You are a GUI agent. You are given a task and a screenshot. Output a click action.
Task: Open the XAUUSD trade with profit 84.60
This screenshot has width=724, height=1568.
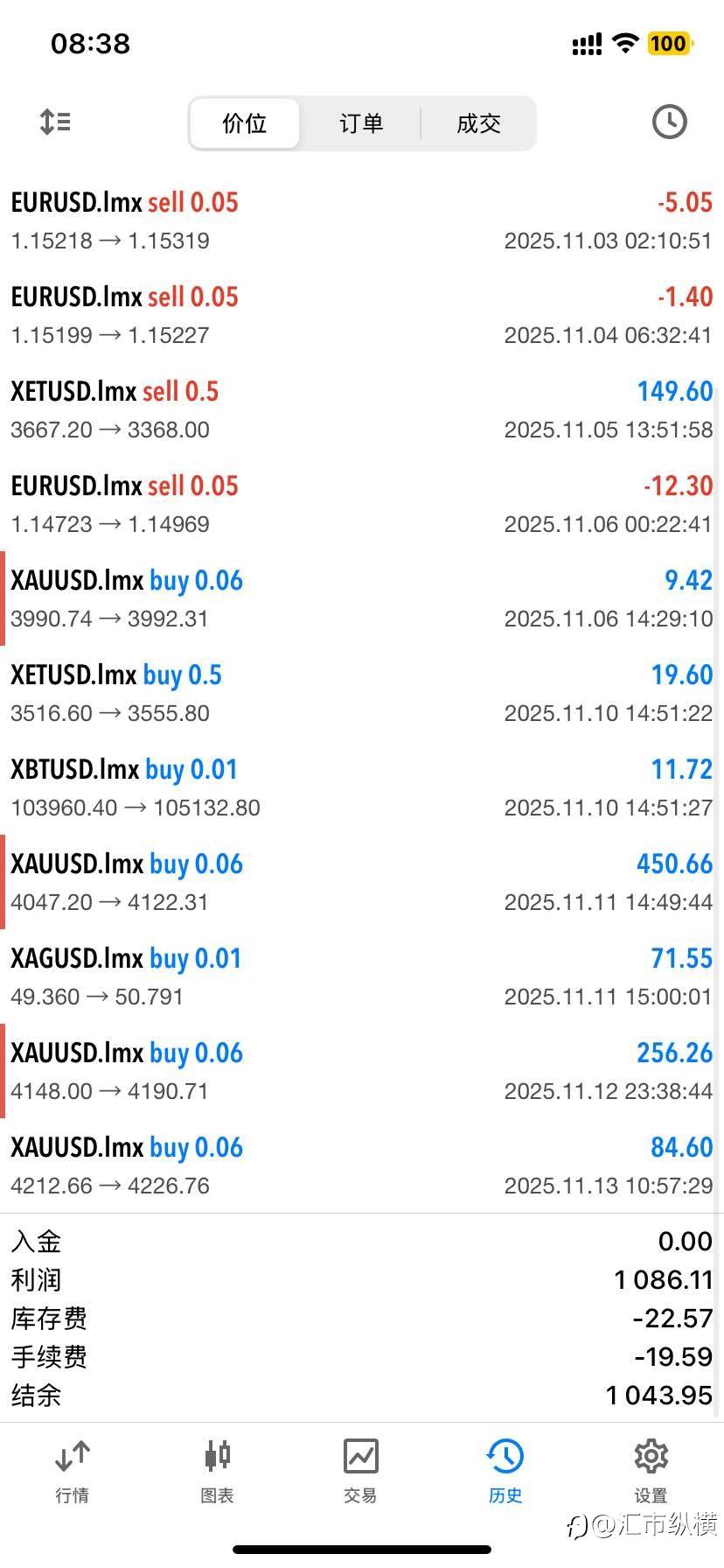click(x=362, y=1165)
